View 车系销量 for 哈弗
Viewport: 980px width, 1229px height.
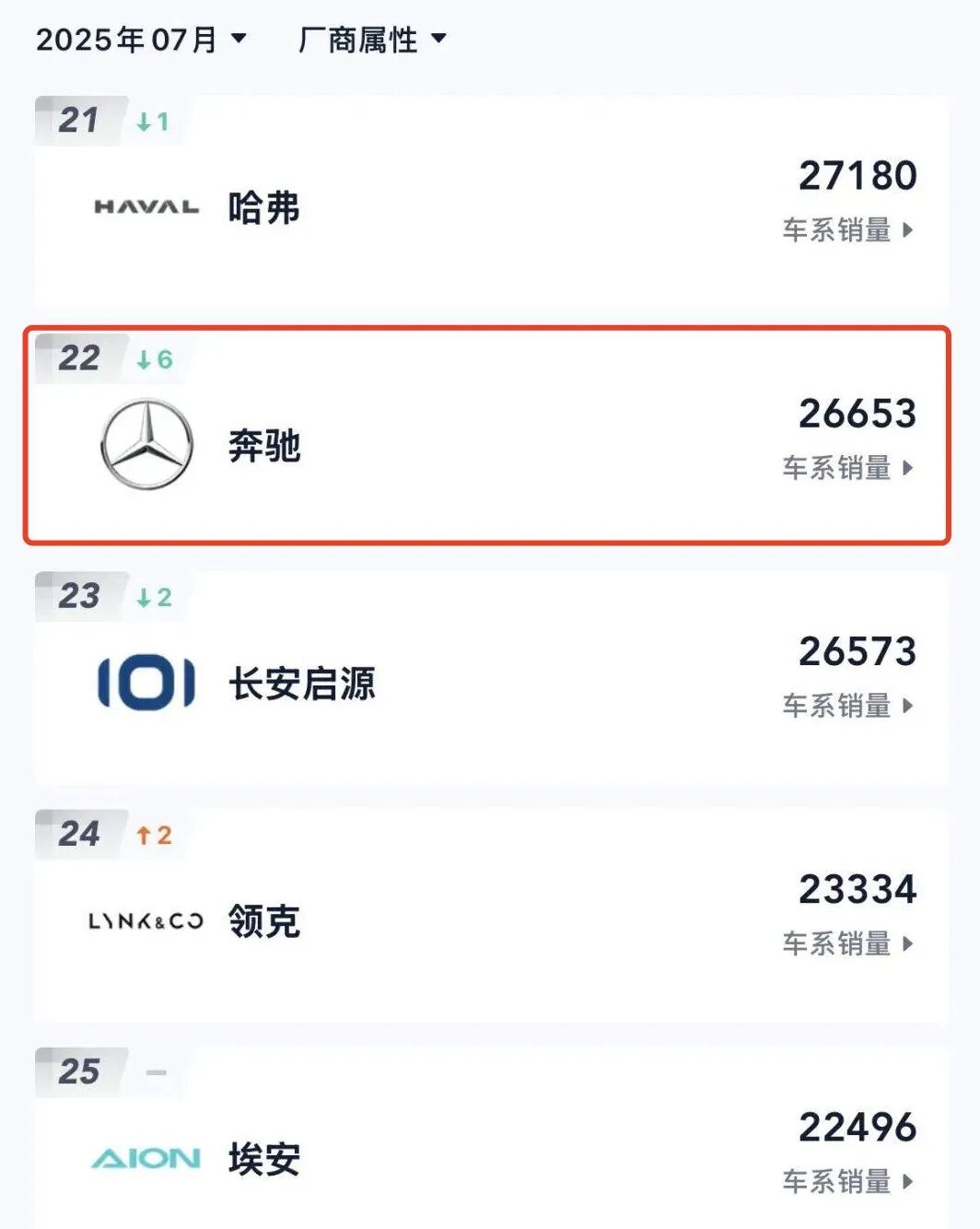pyautogui.click(x=847, y=229)
